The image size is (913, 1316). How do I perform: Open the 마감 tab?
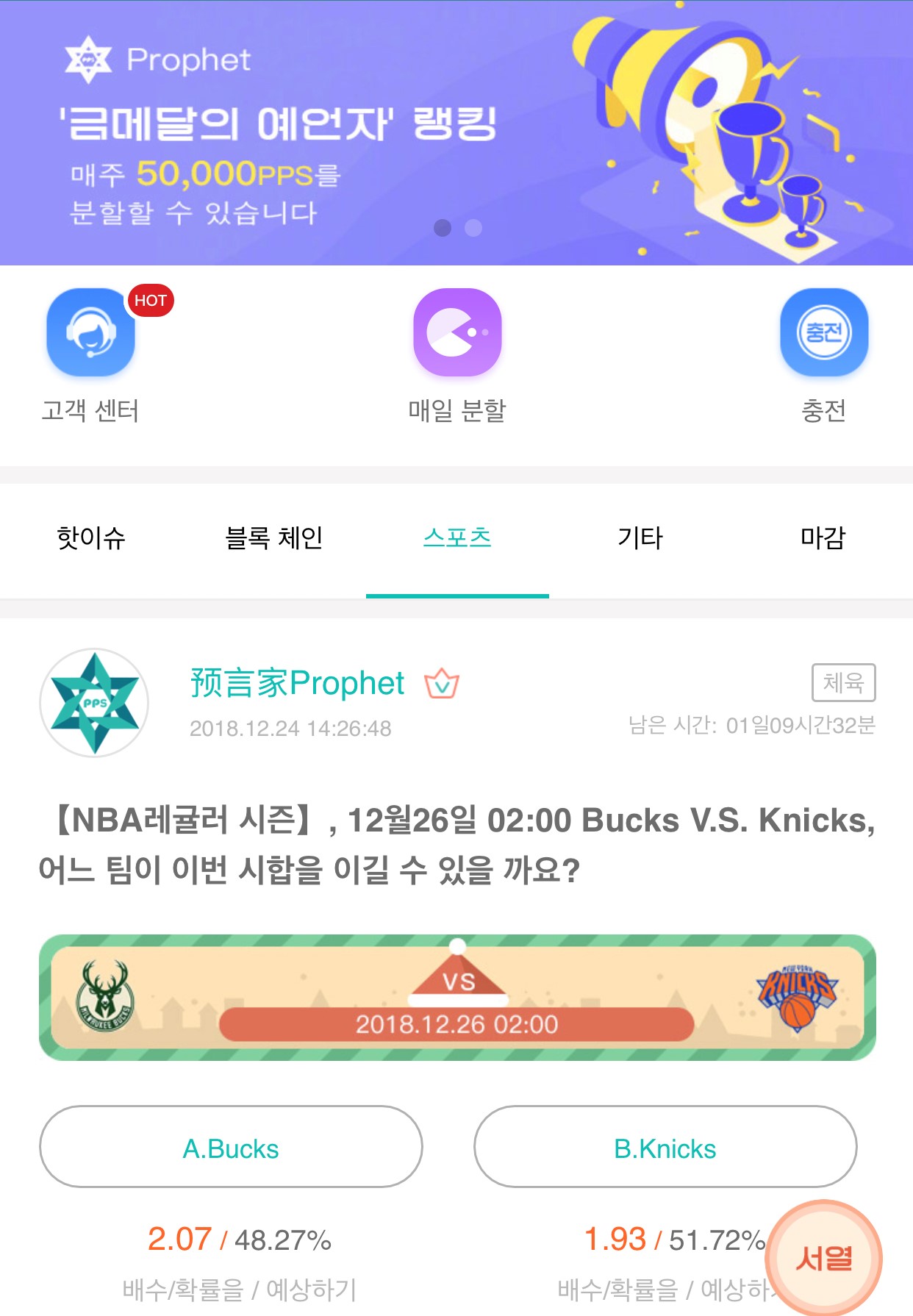click(x=823, y=539)
